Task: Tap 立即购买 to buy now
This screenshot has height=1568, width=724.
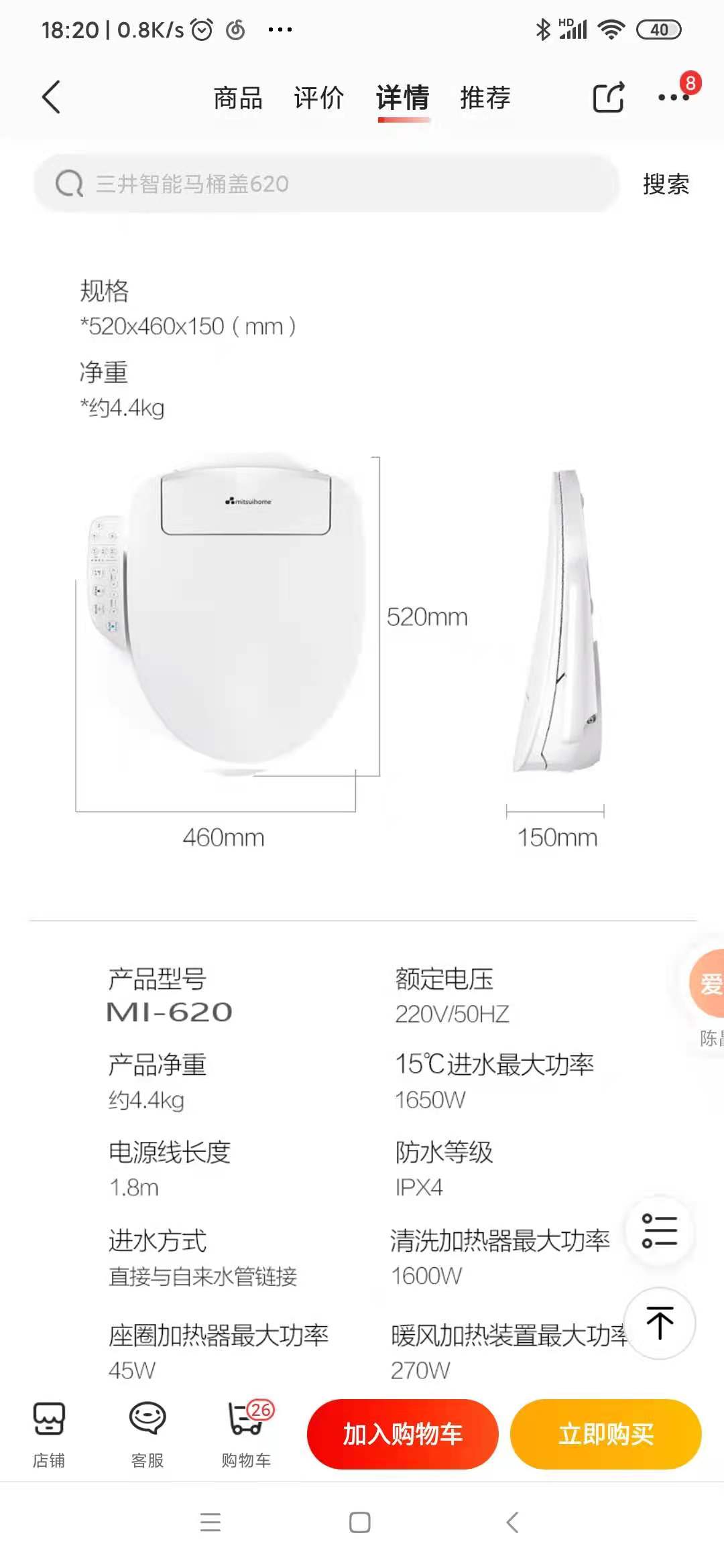Action: tap(606, 1434)
